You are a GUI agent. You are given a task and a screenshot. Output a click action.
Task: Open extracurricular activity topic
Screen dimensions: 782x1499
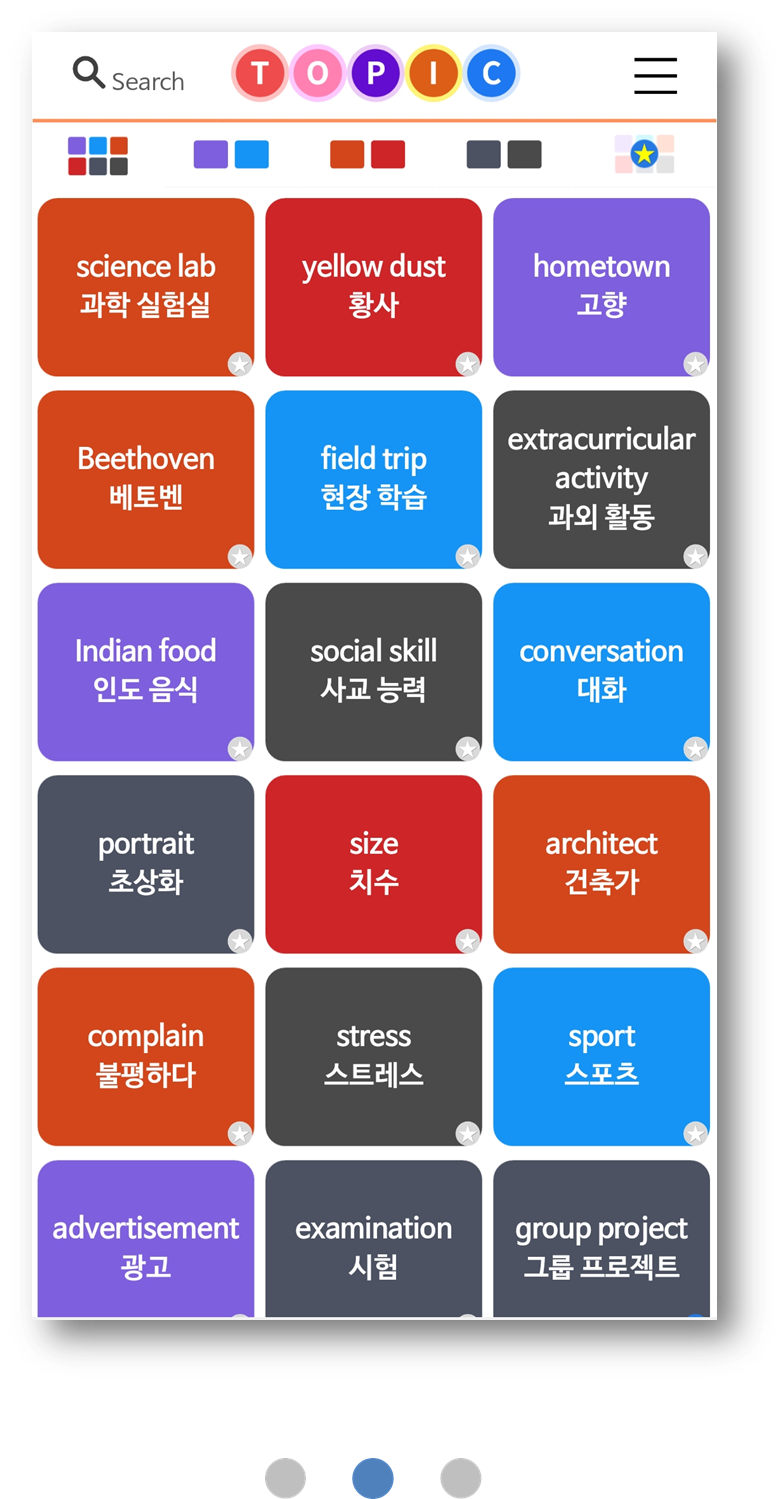601,479
